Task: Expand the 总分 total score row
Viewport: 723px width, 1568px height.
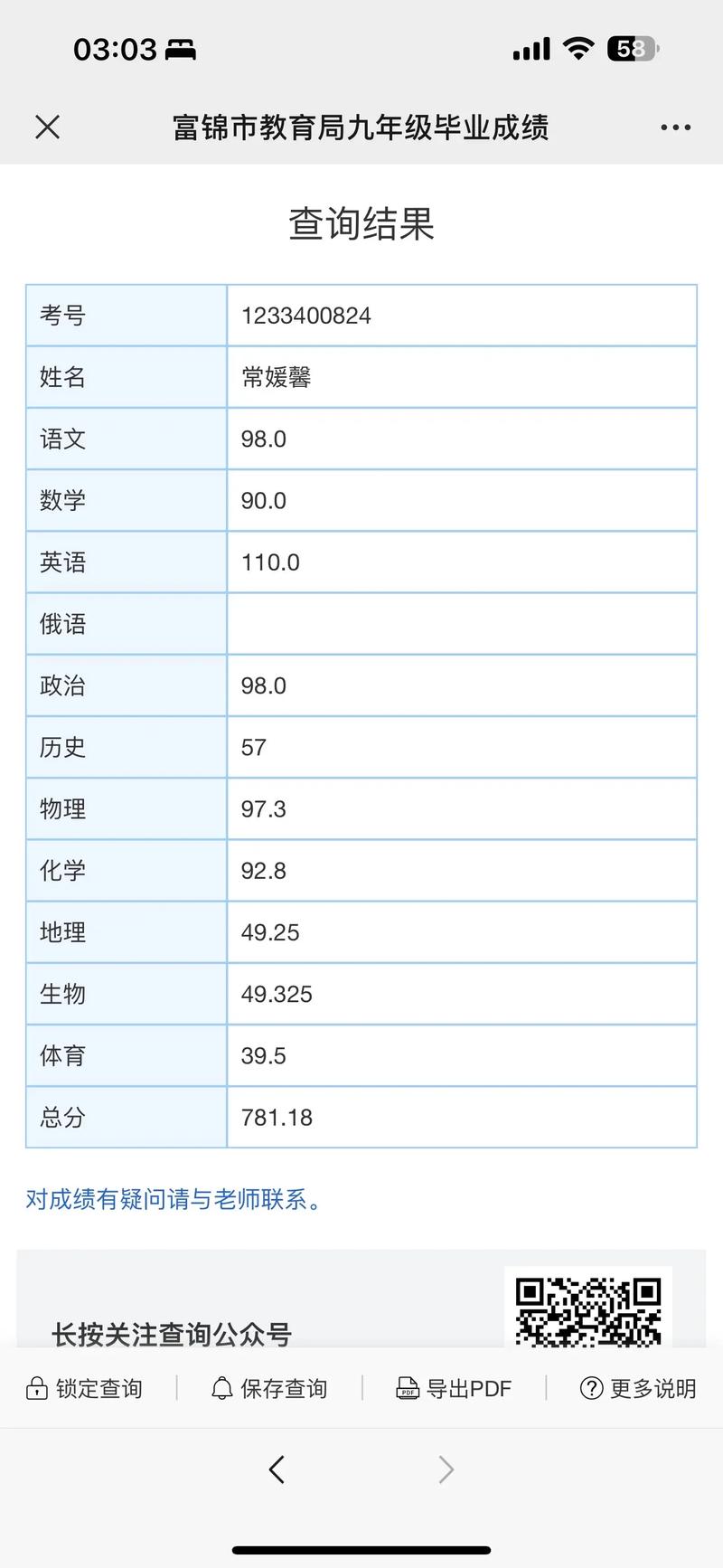Action: [361, 1117]
